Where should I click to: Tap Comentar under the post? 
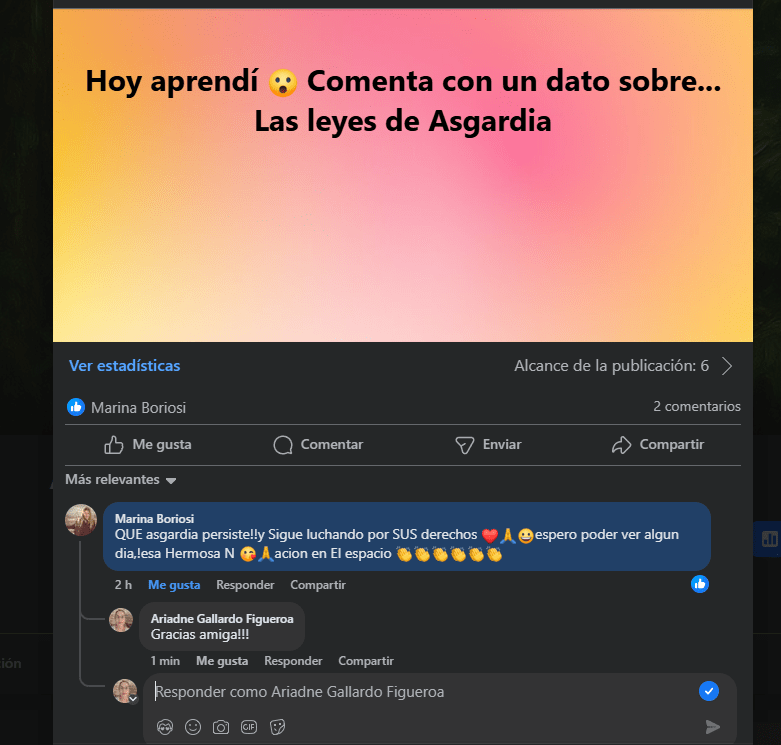tap(318, 444)
